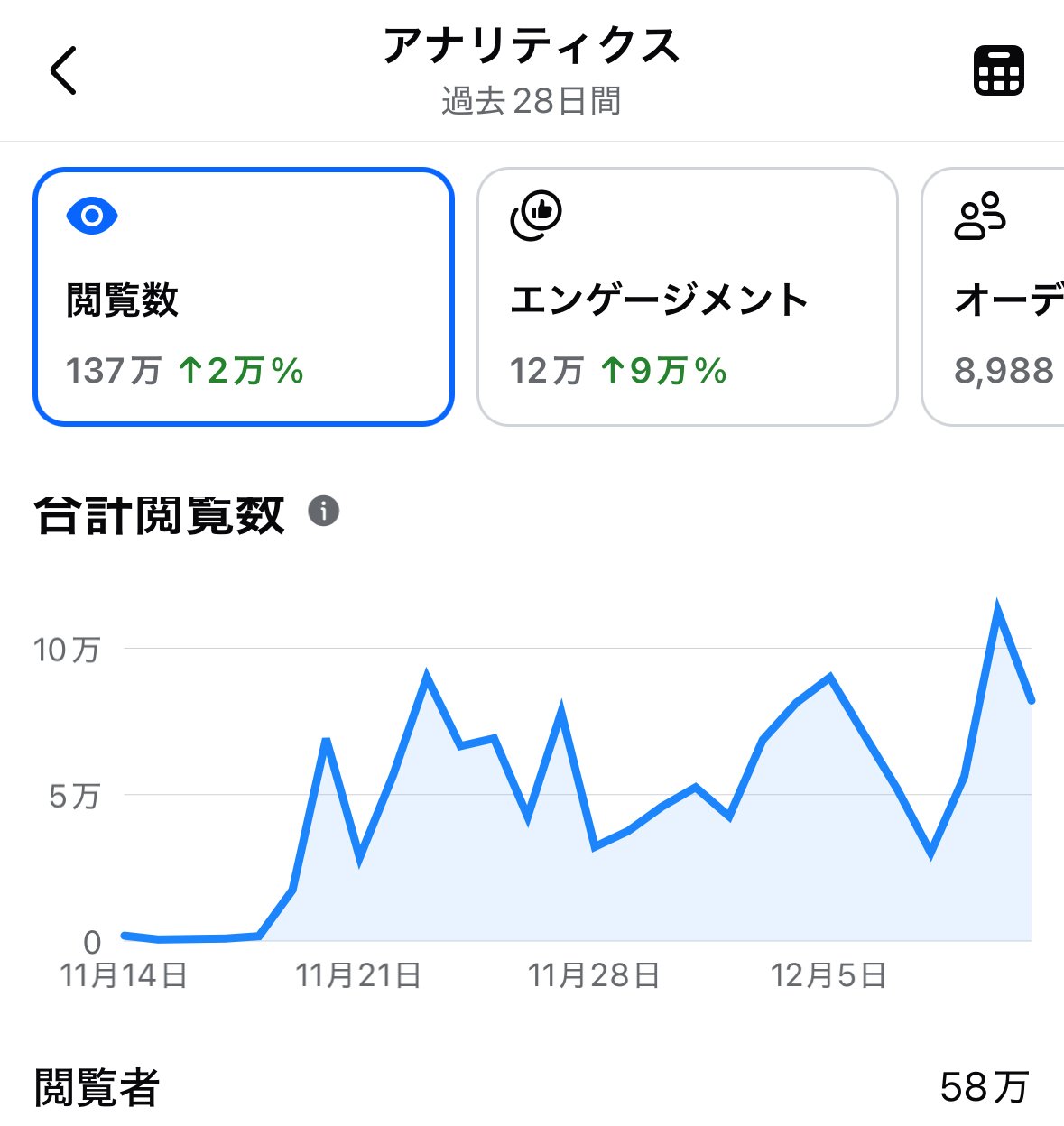Switch to the エンゲージメント card

[687, 297]
